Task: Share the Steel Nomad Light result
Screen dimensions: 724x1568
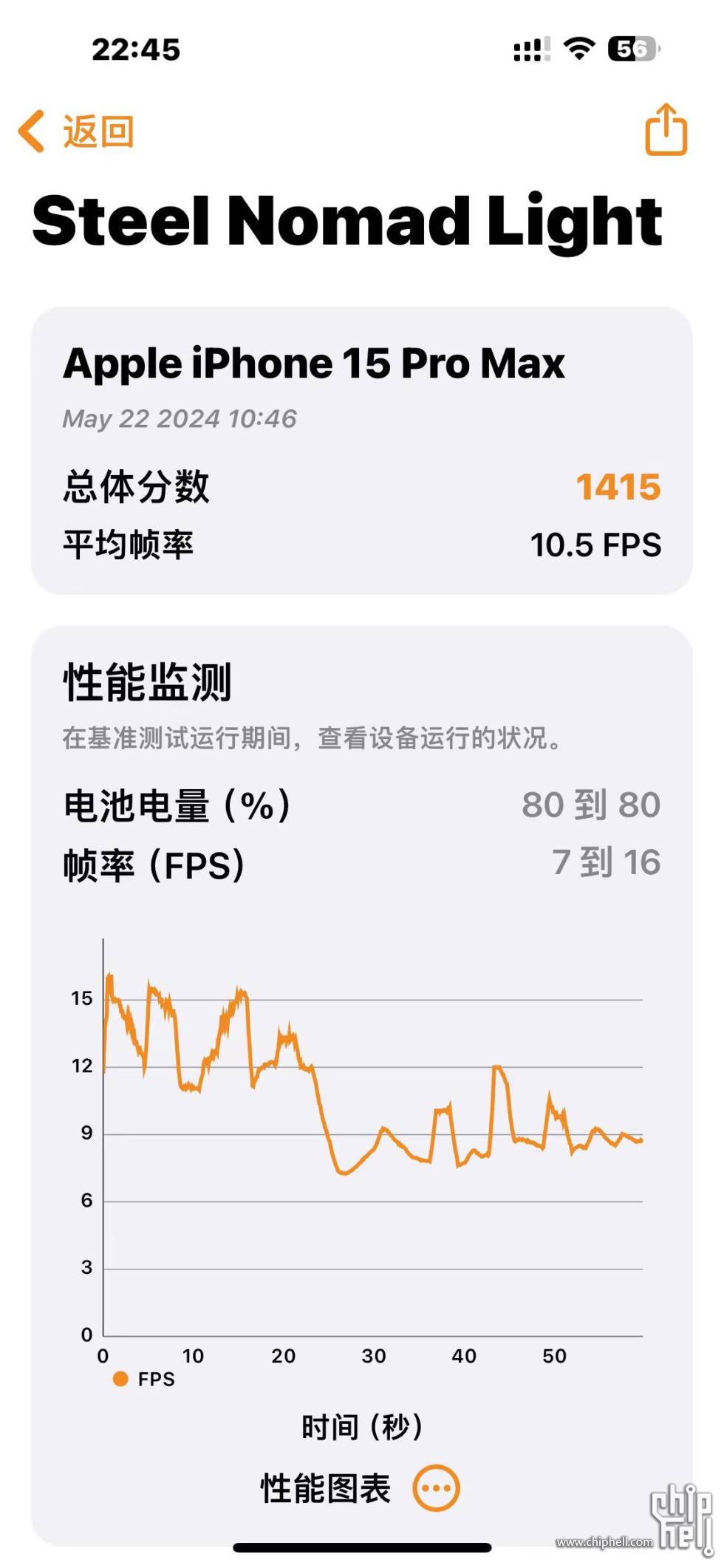Action: pyautogui.click(x=666, y=130)
